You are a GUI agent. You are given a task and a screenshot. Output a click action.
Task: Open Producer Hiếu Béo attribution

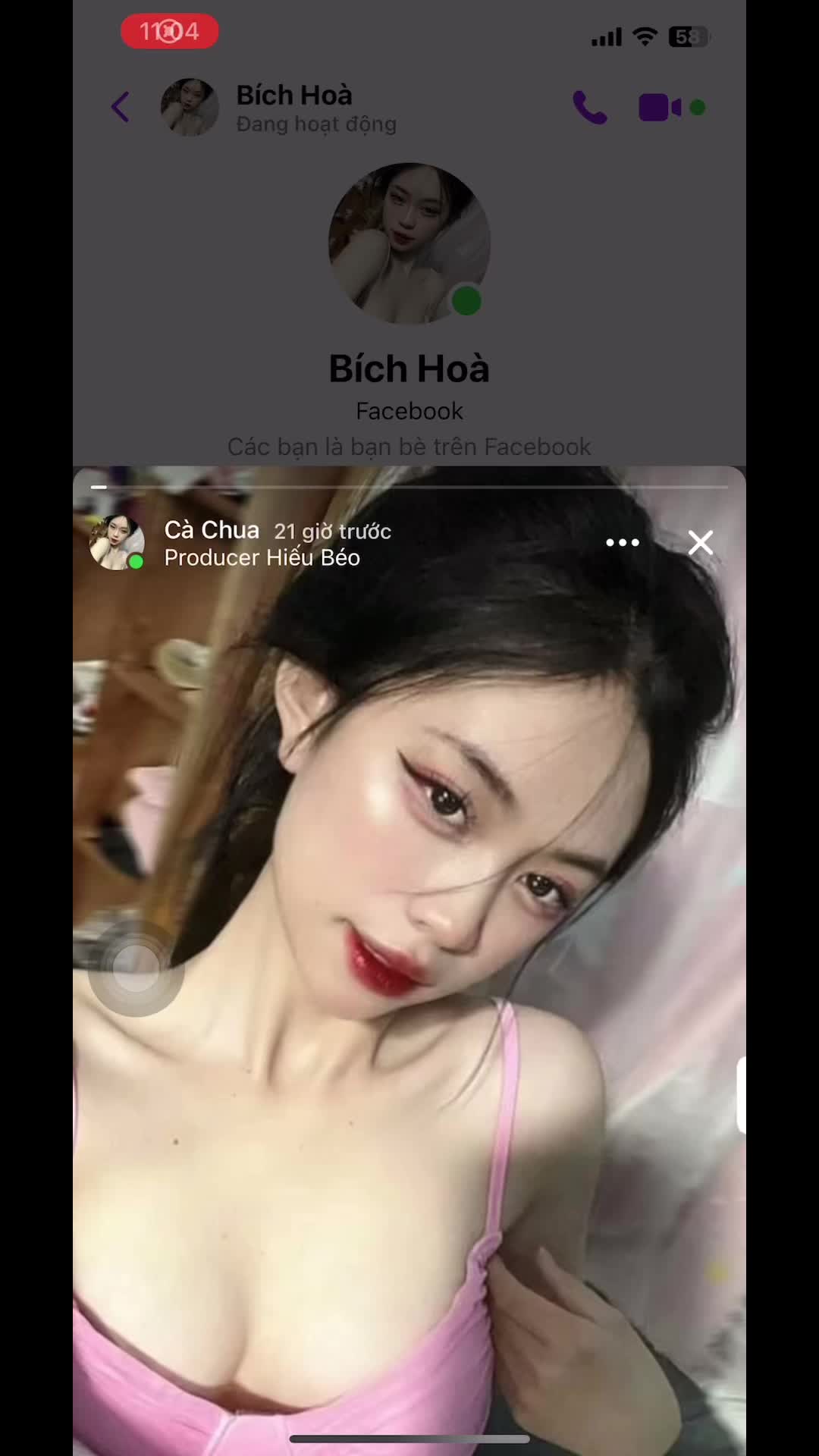tap(262, 557)
